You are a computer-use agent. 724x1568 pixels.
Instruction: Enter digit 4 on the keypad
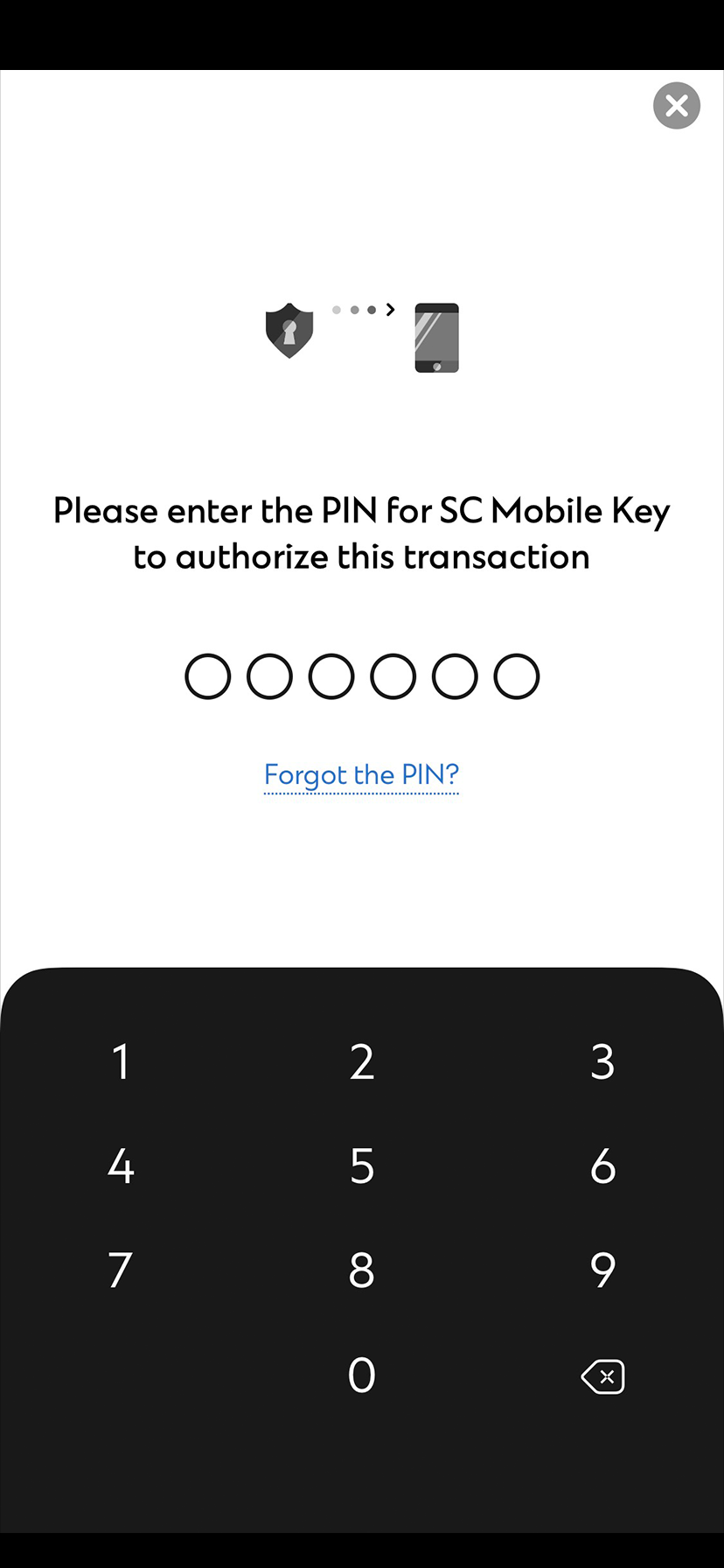pos(121,1165)
